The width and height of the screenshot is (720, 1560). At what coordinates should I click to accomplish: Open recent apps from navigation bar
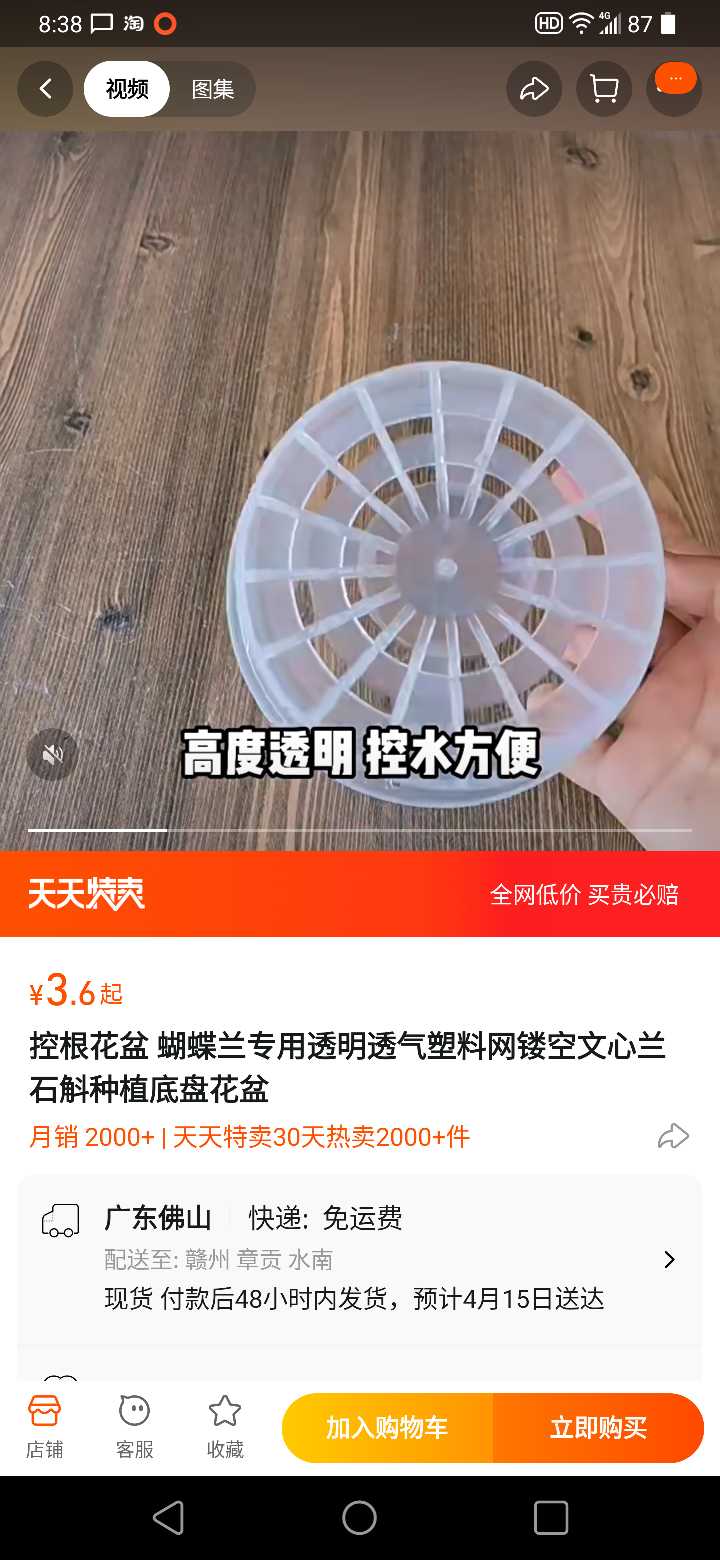(x=551, y=1518)
